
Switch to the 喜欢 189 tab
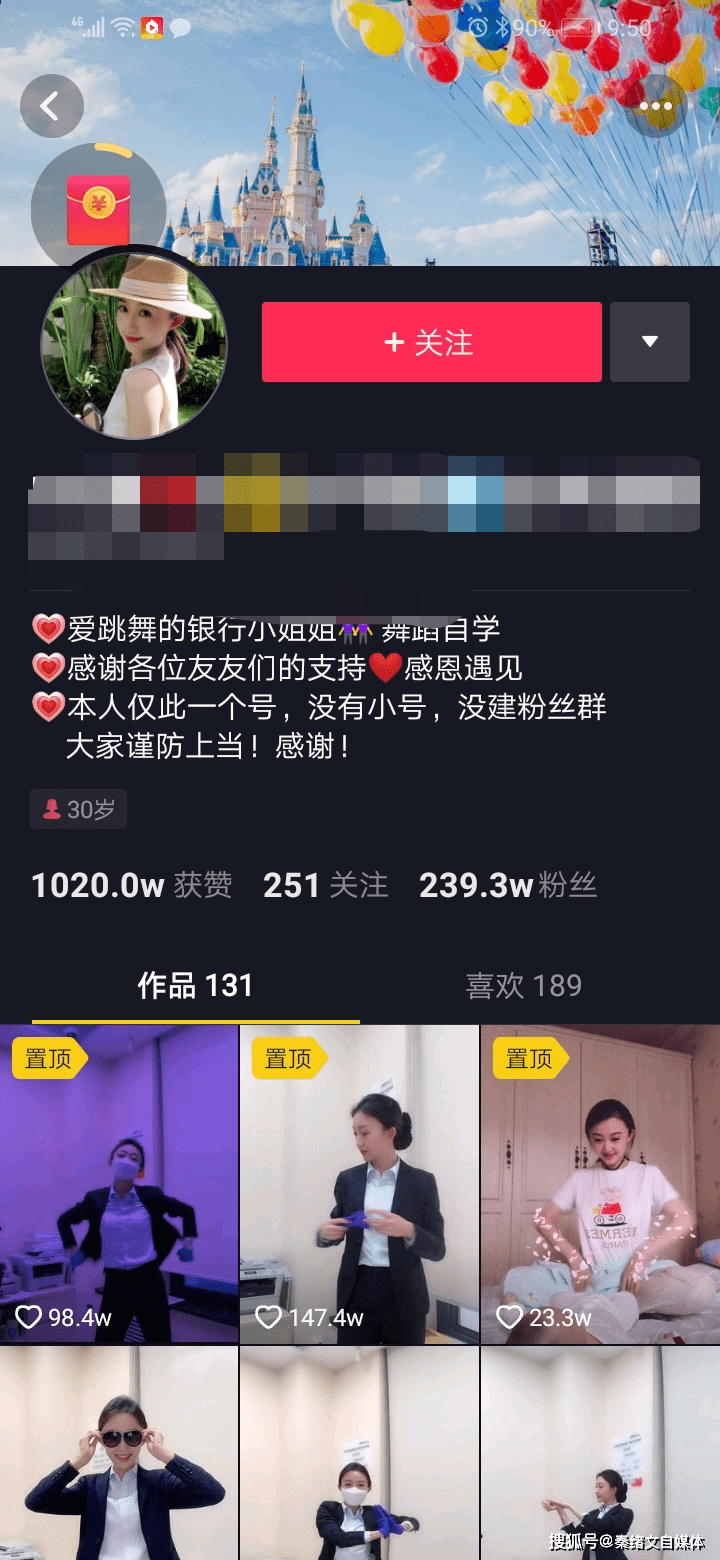click(524, 985)
